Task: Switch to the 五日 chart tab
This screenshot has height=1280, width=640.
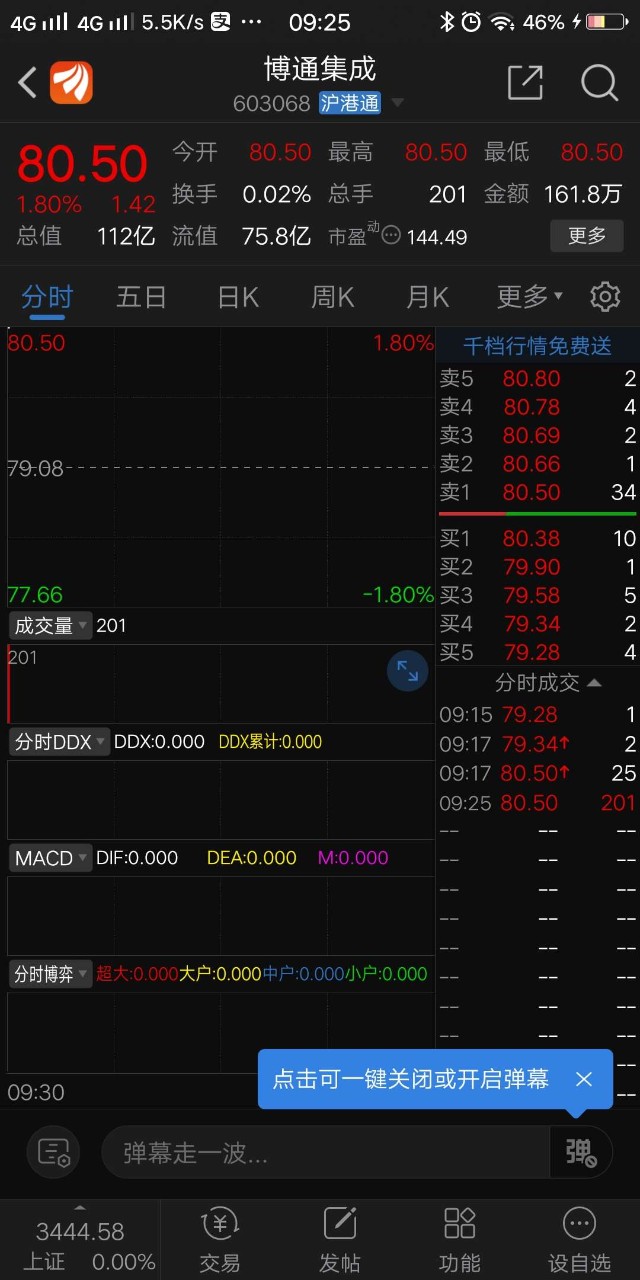Action: click(141, 297)
